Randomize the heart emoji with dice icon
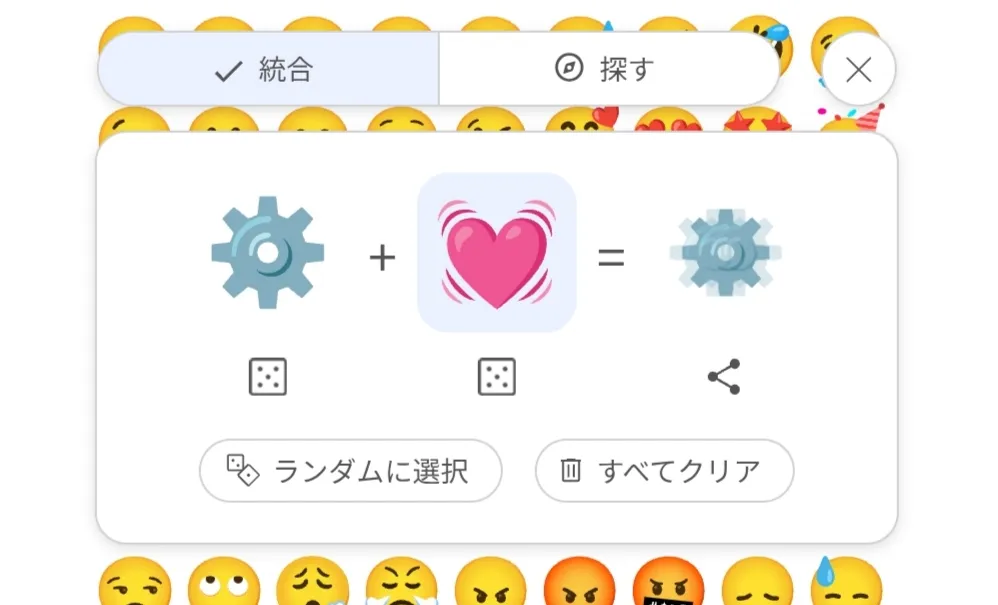 pyautogui.click(x=496, y=377)
